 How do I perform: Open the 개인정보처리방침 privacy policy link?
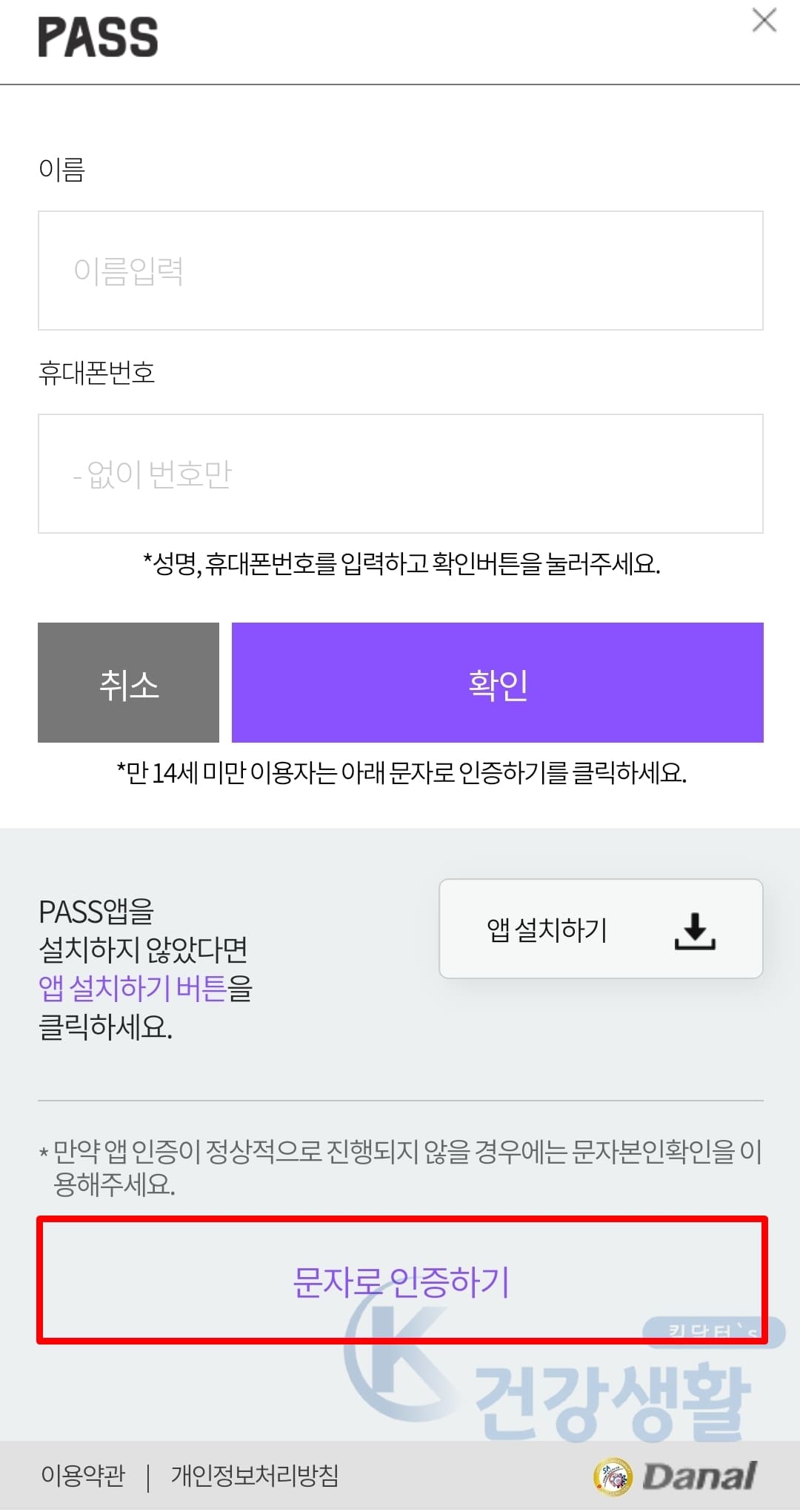(256, 1476)
